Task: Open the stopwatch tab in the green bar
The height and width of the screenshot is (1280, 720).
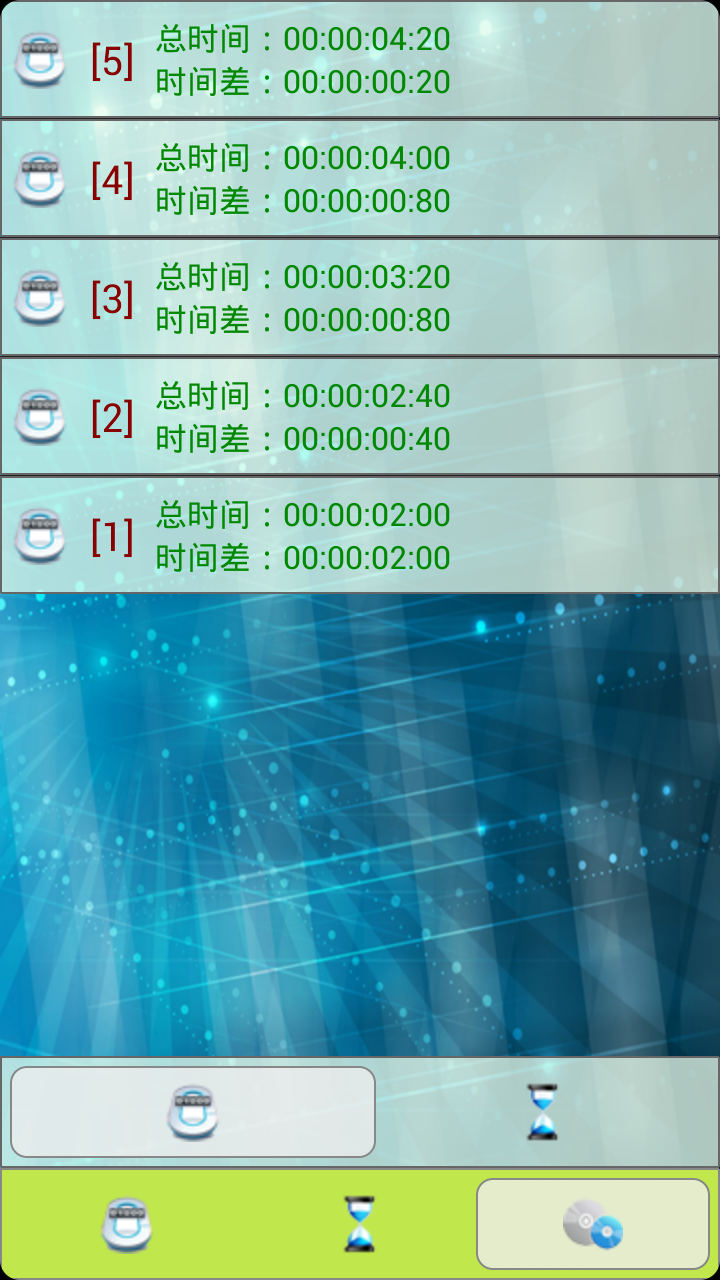Action: (127, 1224)
